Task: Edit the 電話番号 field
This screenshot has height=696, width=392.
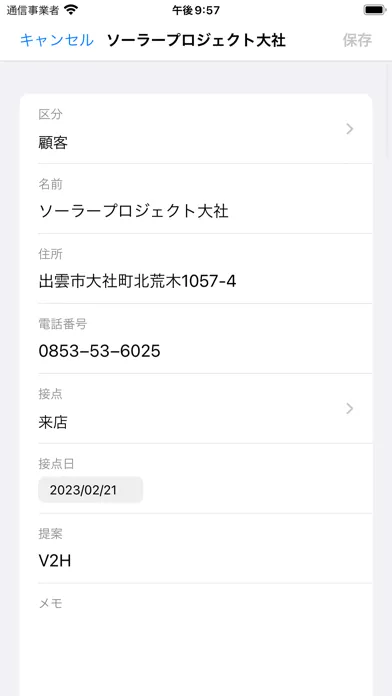Action: tap(196, 338)
